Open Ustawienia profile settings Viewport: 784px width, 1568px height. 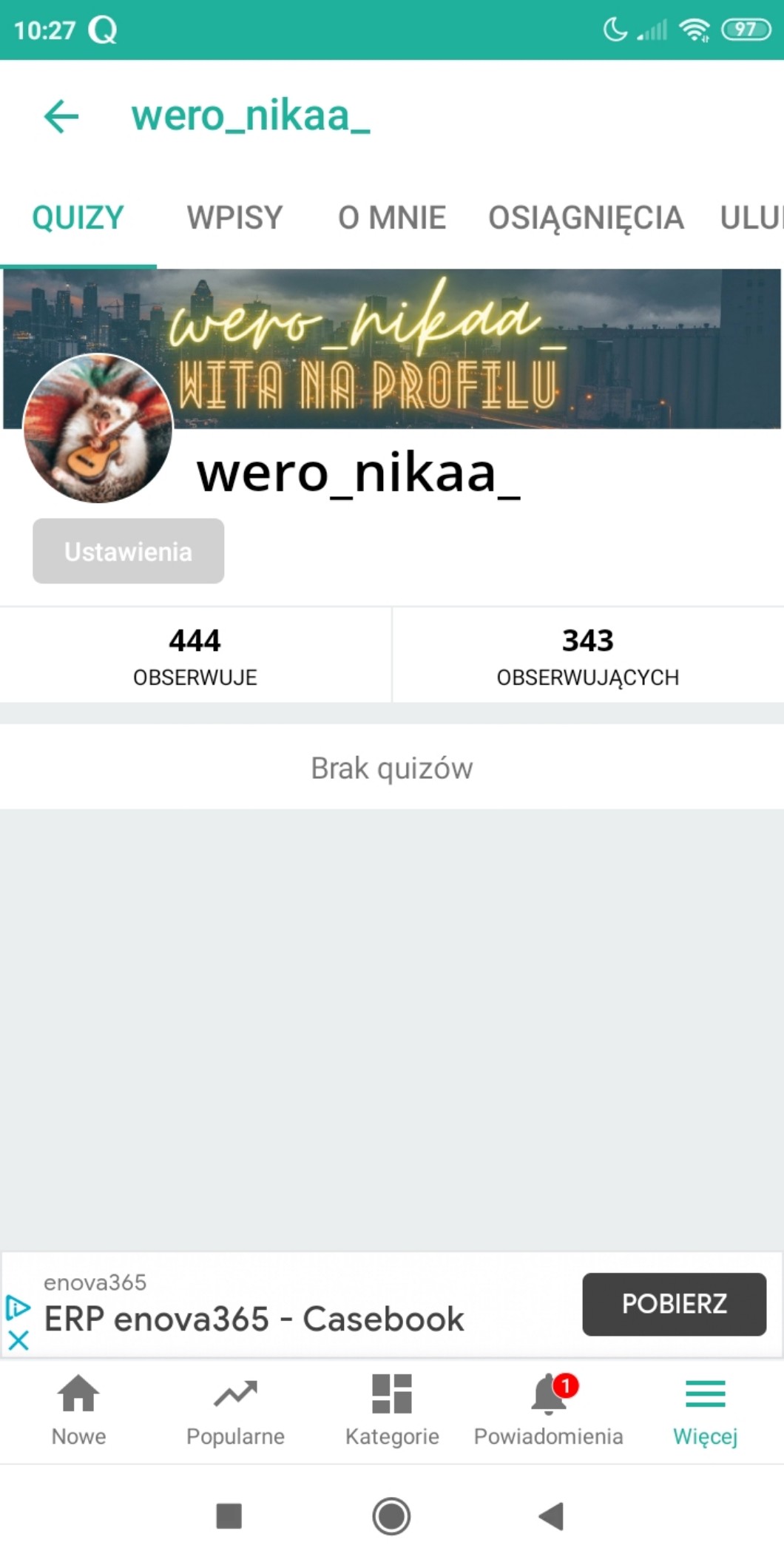click(x=128, y=552)
